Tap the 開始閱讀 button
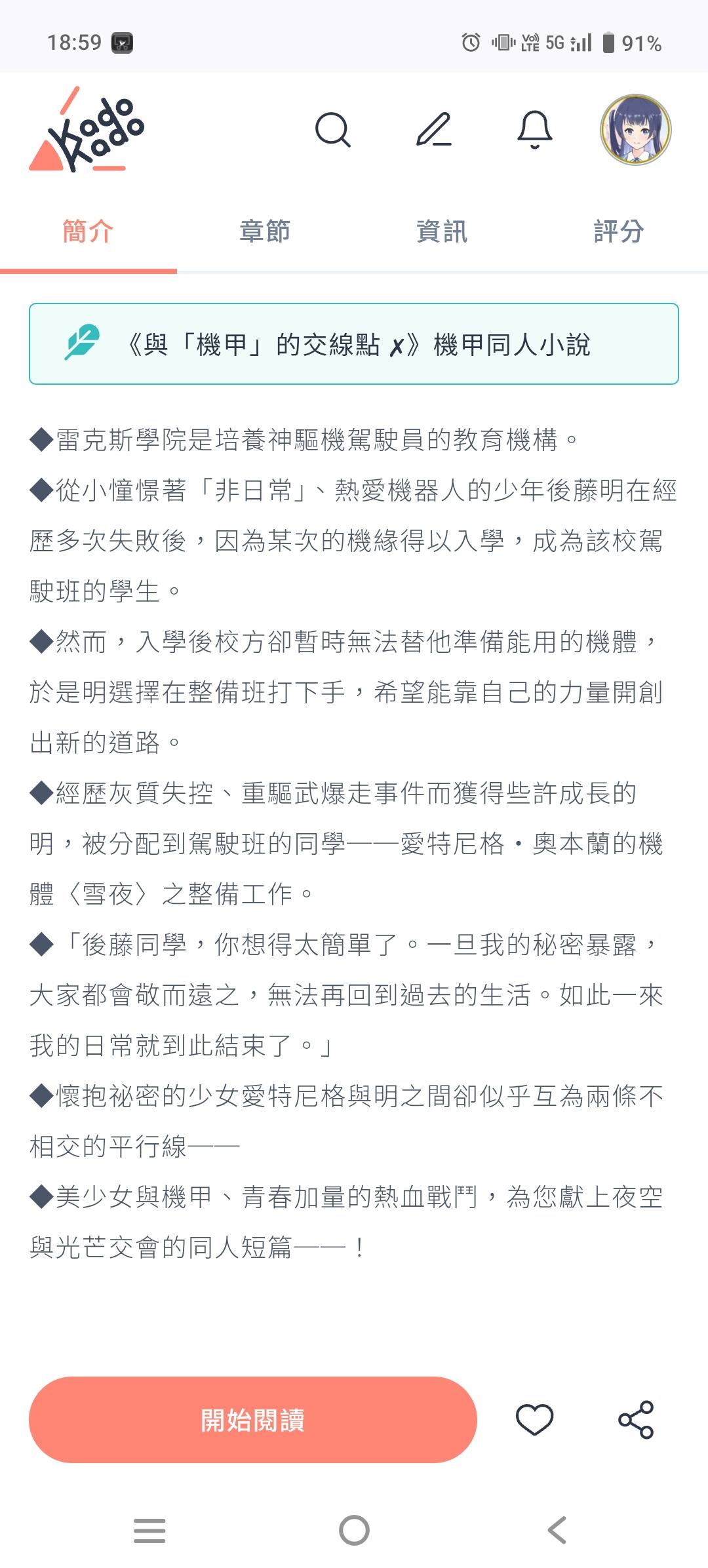Screen dimensions: 708x1568 click(x=252, y=1420)
